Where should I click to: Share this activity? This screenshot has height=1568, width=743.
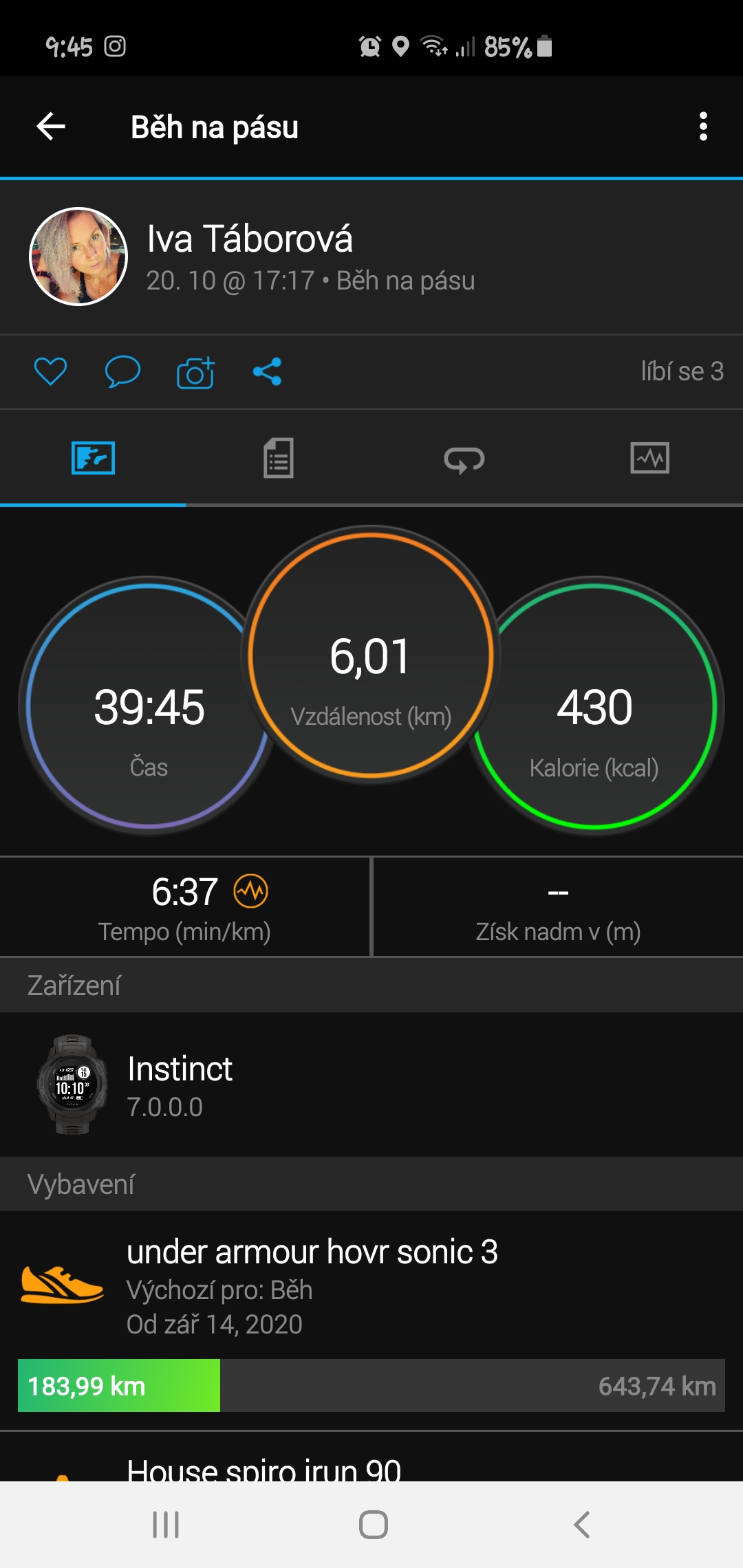(x=267, y=372)
